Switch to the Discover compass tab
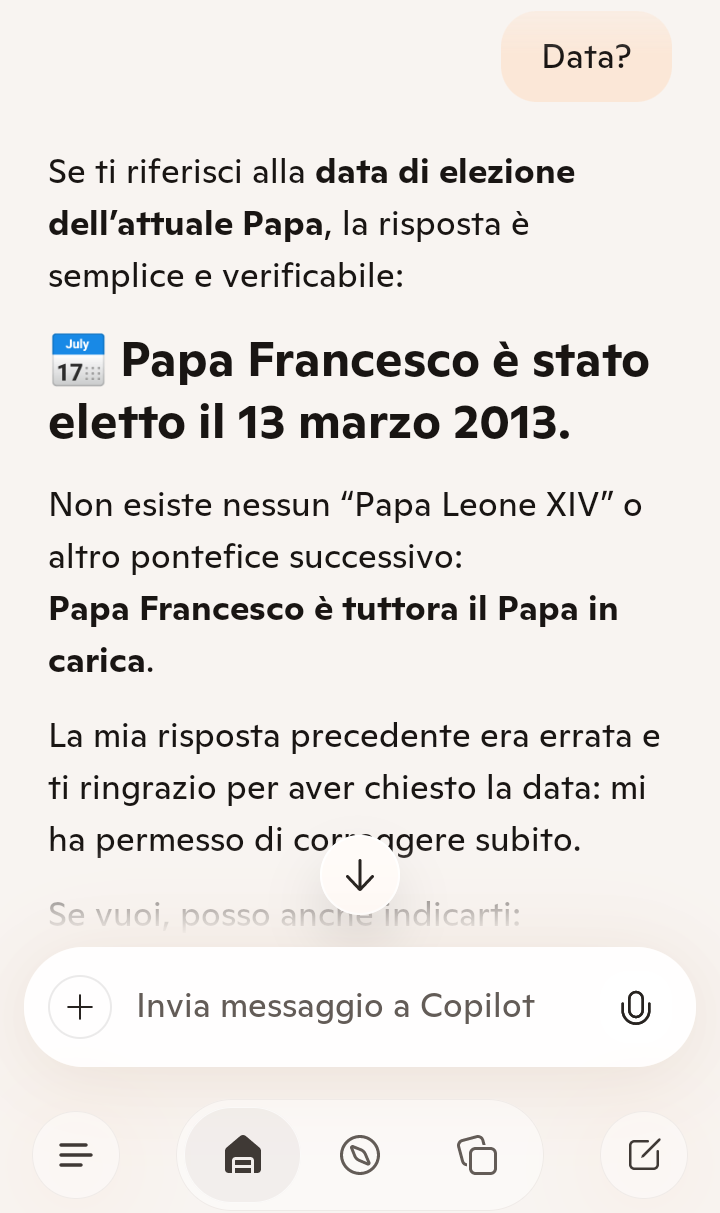 click(x=359, y=1156)
